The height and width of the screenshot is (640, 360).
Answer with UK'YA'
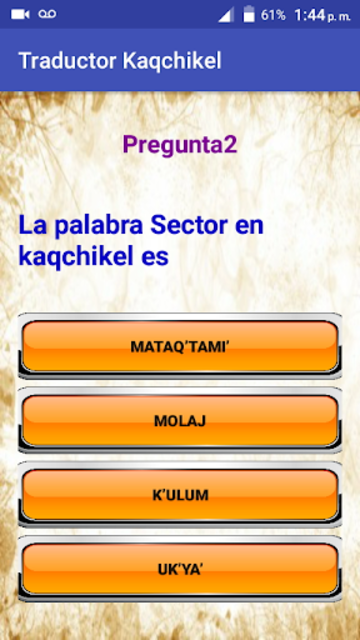point(180,569)
